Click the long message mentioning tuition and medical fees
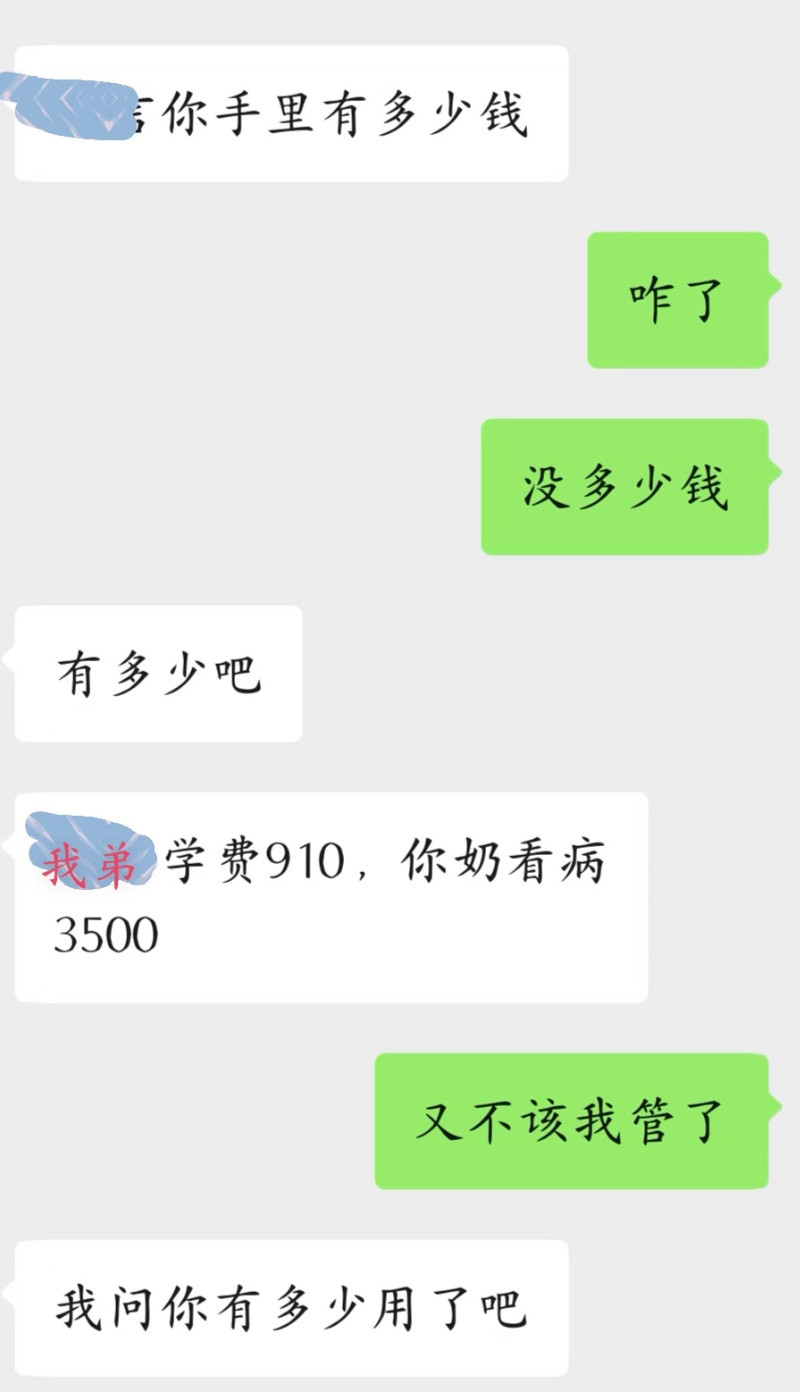This screenshot has height=1392, width=800. (x=330, y=898)
